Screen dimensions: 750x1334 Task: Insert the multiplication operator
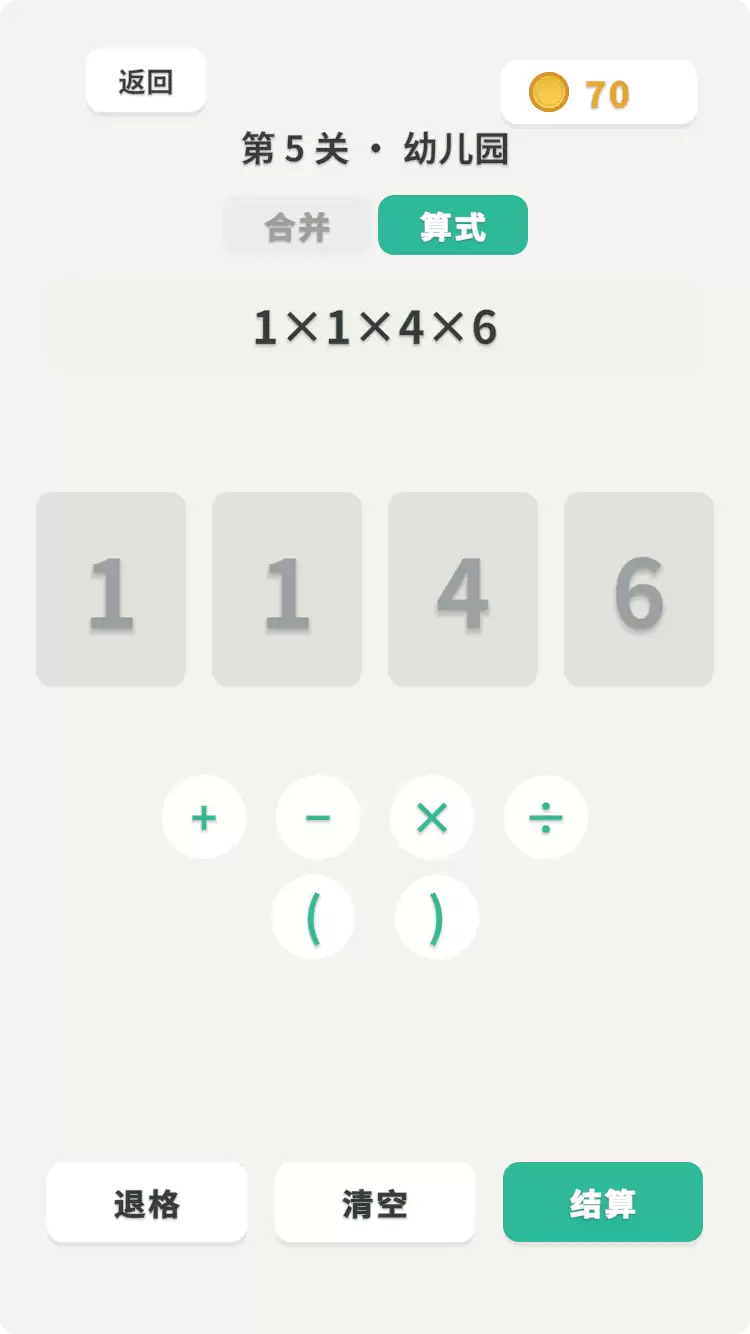pyautogui.click(x=432, y=818)
